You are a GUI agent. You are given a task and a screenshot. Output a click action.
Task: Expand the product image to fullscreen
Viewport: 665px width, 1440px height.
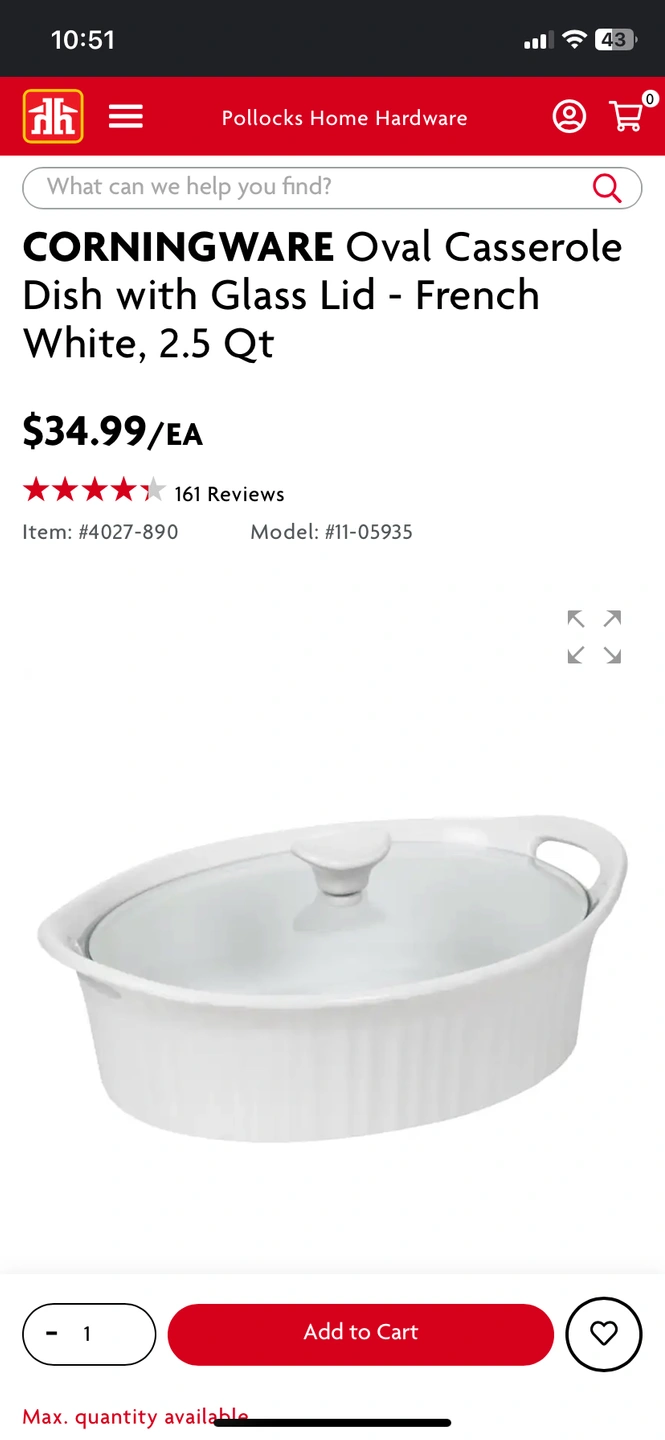[x=594, y=637]
